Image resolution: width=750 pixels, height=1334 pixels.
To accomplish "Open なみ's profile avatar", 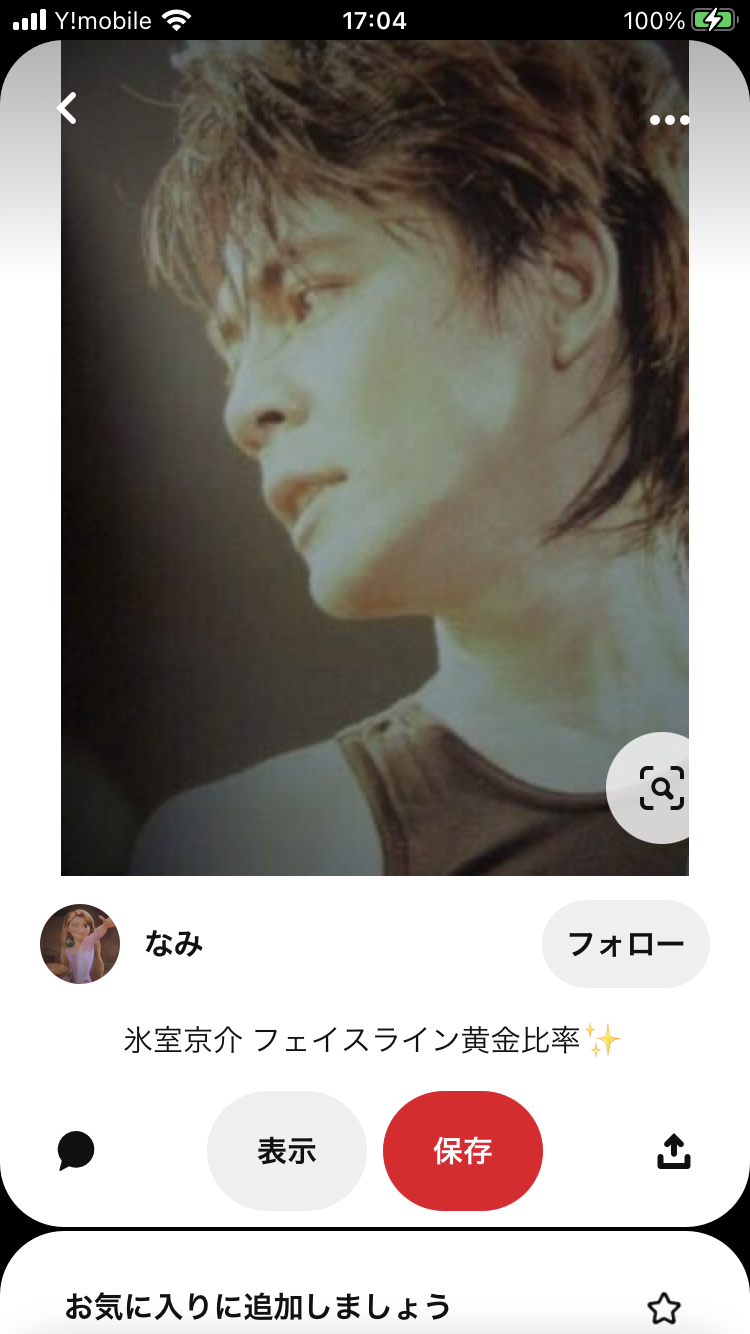I will (79, 944).
